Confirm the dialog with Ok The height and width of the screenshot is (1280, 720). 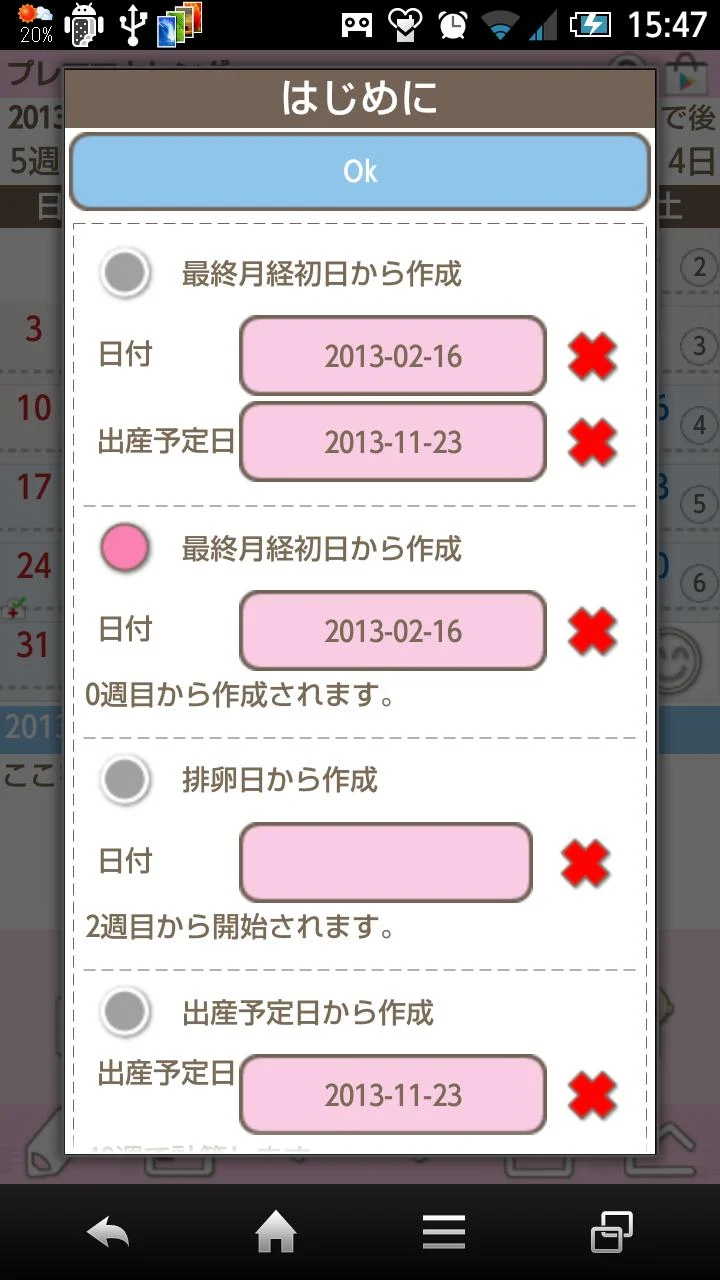pos(360,171)
